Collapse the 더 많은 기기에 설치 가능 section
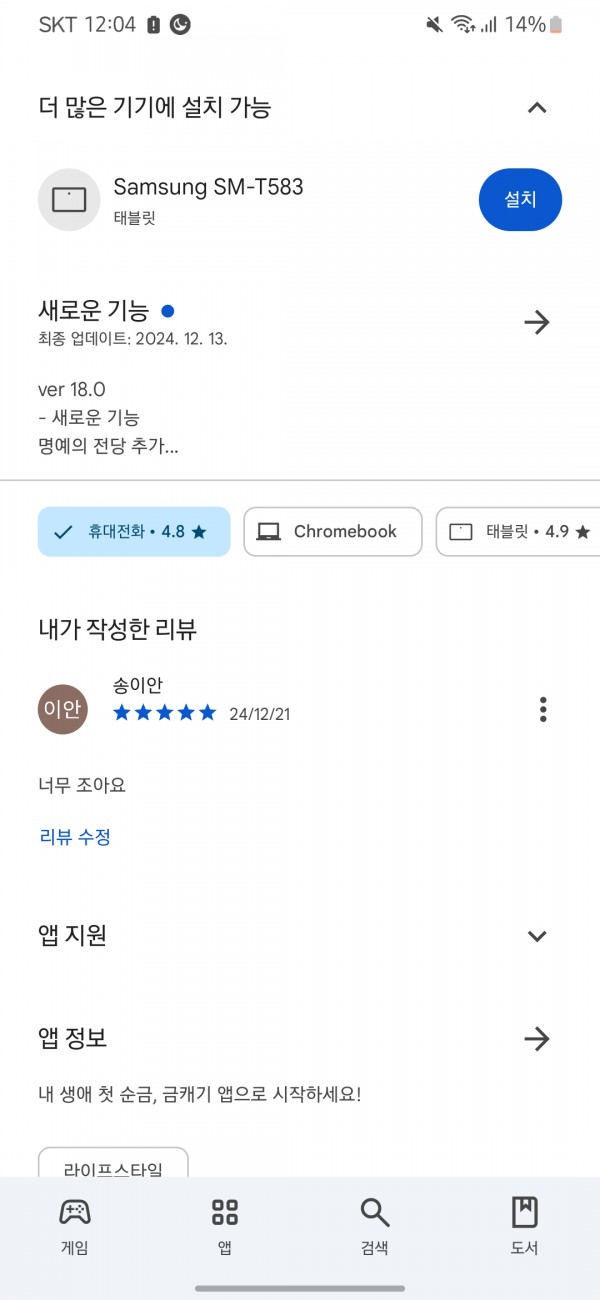600x1300 pixels. 537,107
